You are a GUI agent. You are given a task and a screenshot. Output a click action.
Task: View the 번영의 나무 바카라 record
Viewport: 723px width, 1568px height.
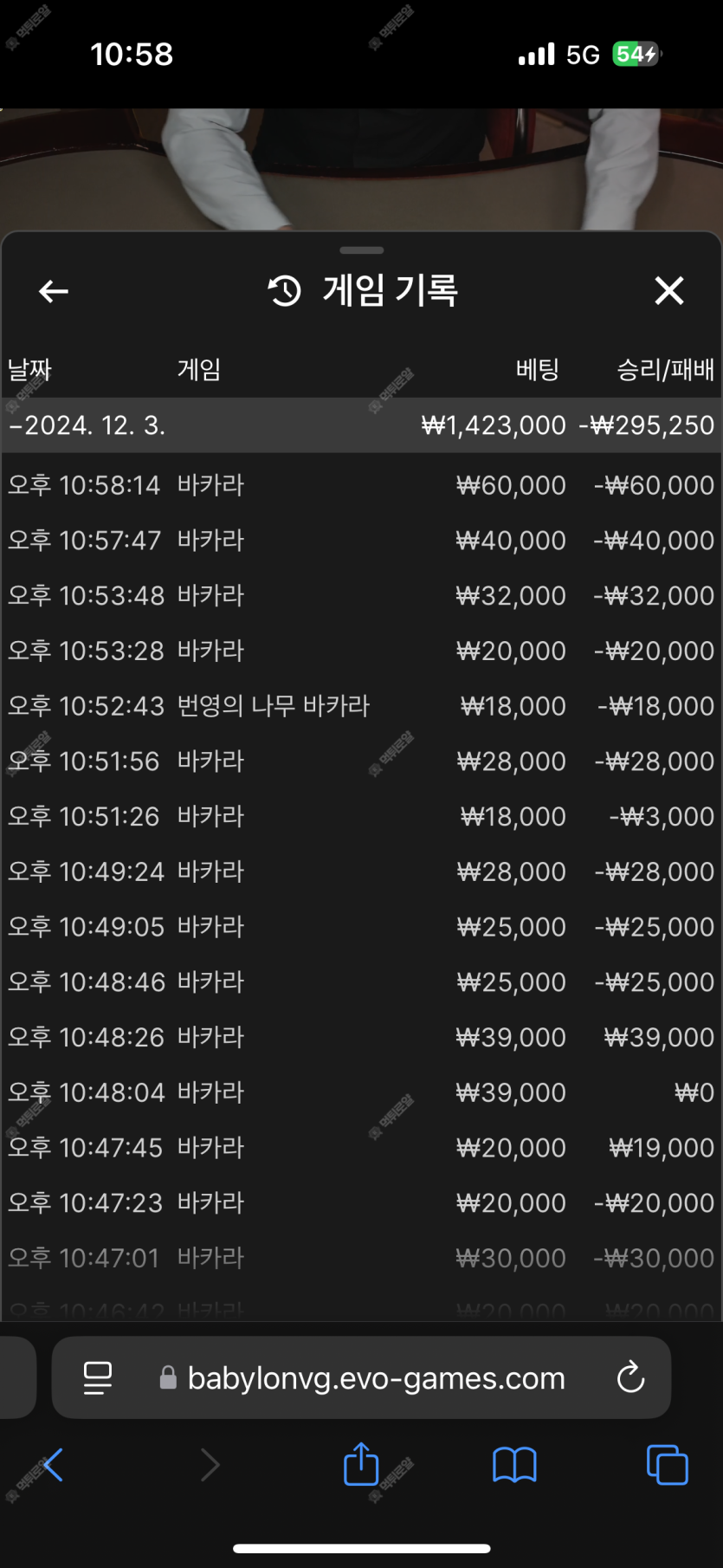click(x=362, y=706)
